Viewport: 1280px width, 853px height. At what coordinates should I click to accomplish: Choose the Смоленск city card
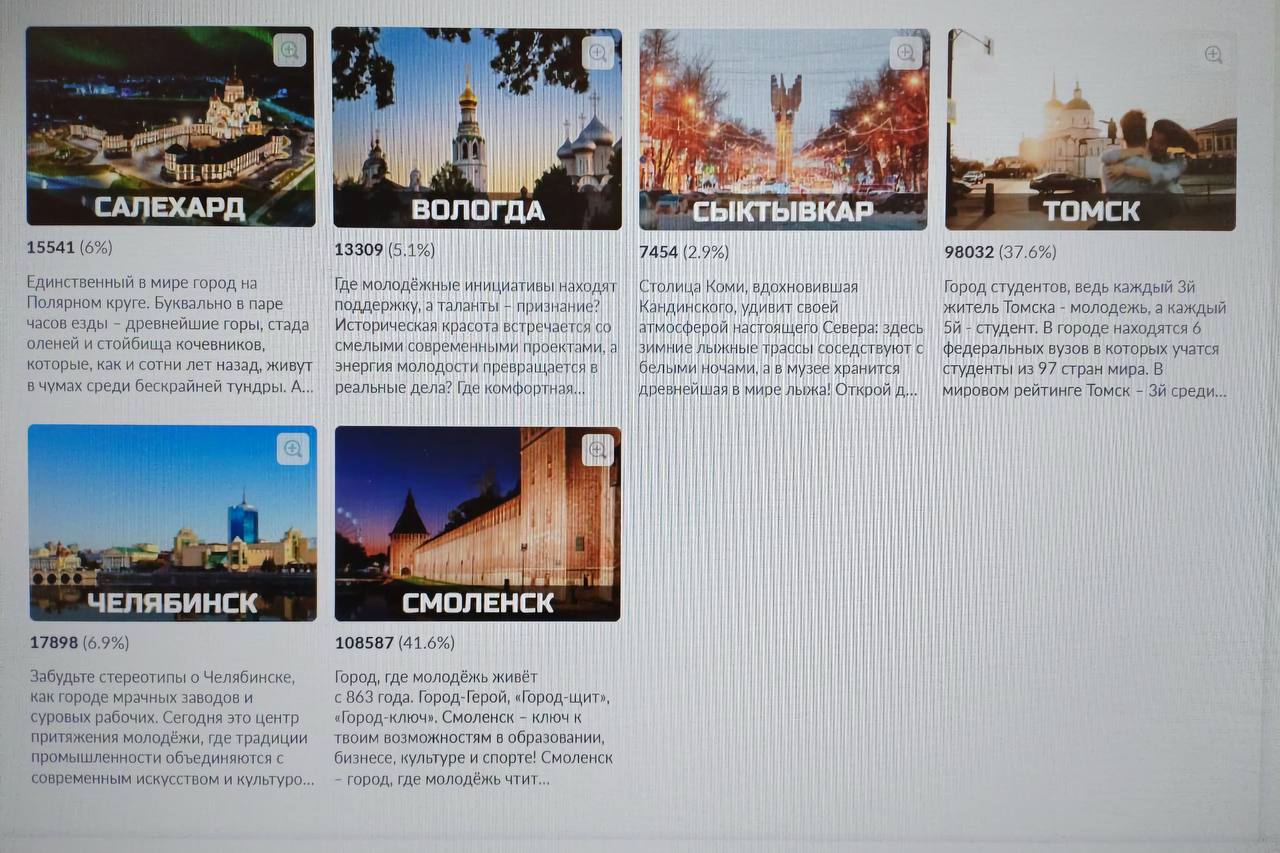(x=477, y=523)
